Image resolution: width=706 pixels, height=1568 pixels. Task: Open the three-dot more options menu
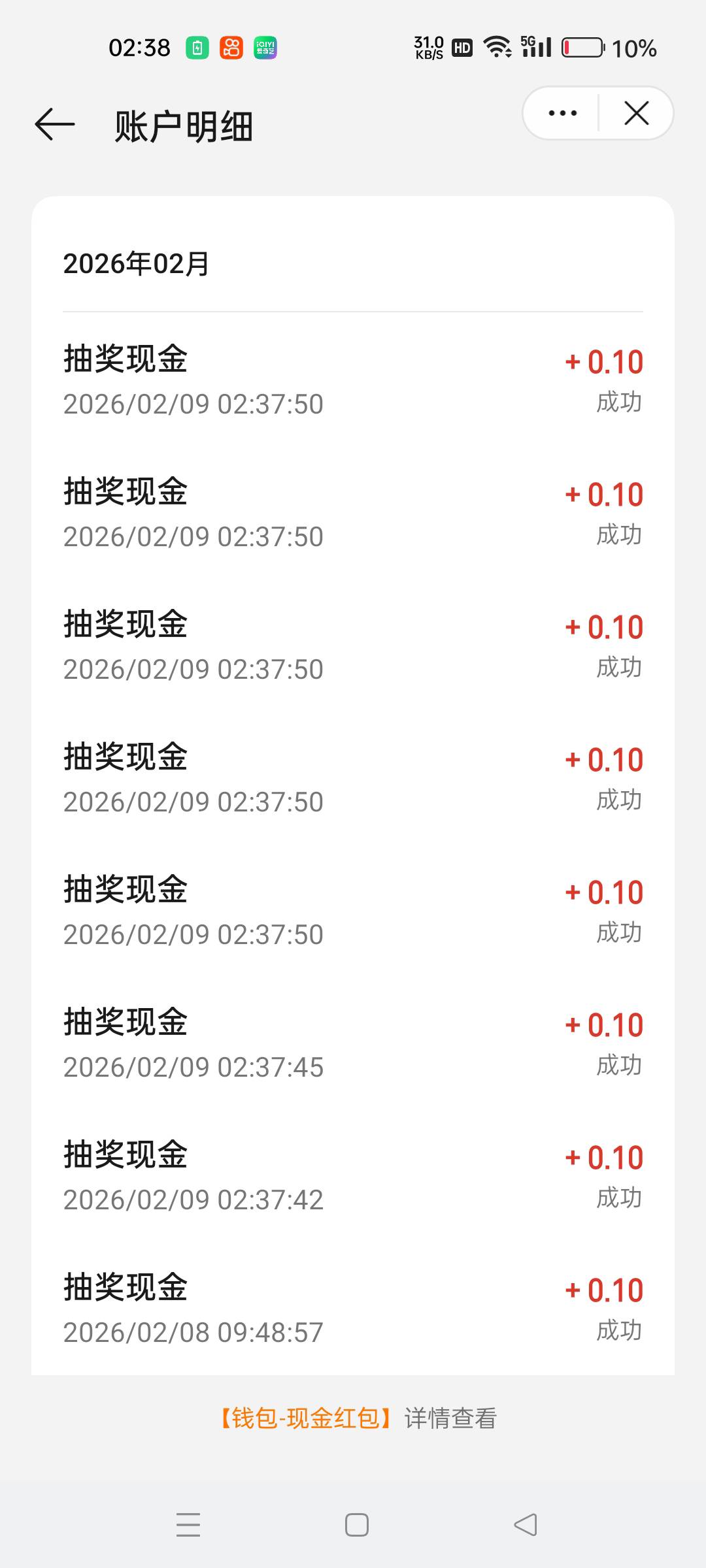(562, 114)
